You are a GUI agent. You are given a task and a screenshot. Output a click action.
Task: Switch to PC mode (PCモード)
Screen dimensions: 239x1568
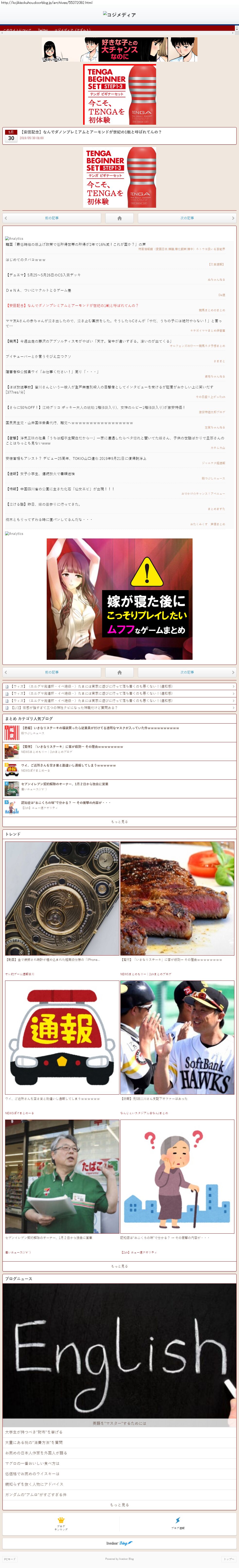pyautogui.click(x=9, y=1559)
